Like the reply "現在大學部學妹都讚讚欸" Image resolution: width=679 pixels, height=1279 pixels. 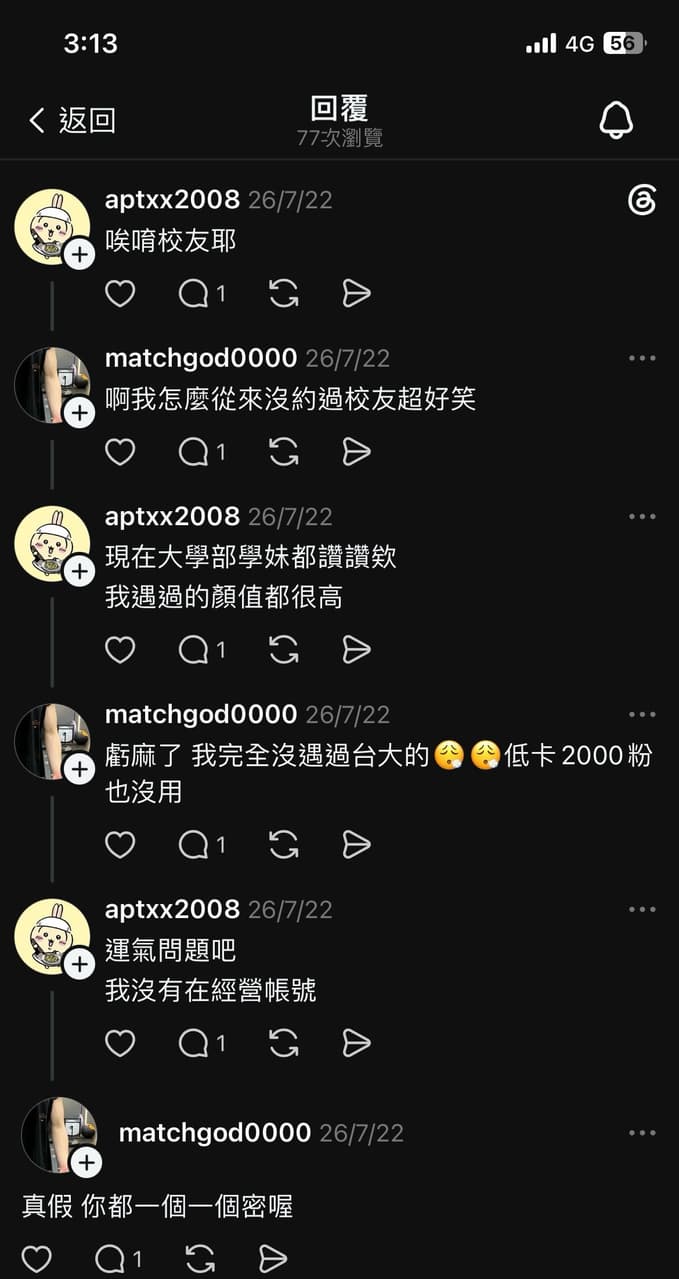(x=120, y=650)
